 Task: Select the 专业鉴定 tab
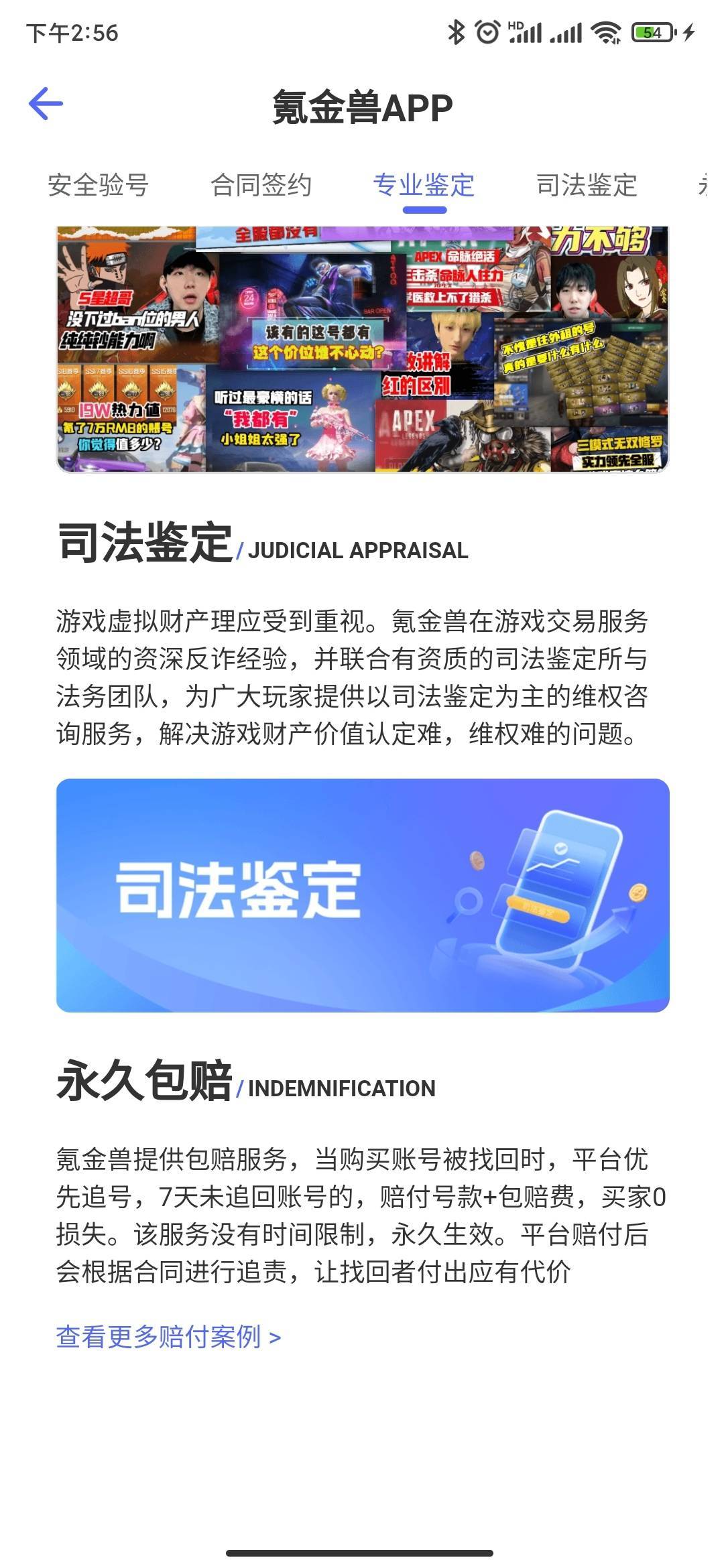[x=424, y=185]
